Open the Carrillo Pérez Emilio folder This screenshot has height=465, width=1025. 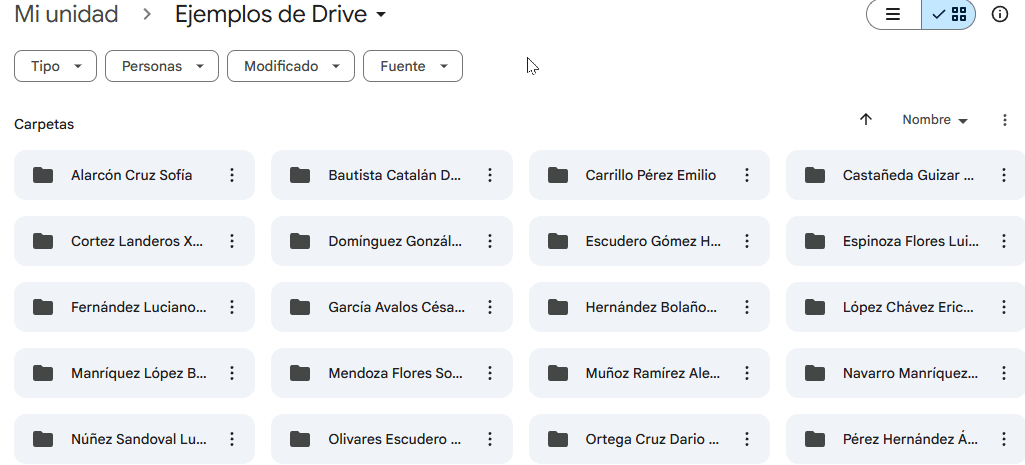pyautogui.click(x=650, y=175)
